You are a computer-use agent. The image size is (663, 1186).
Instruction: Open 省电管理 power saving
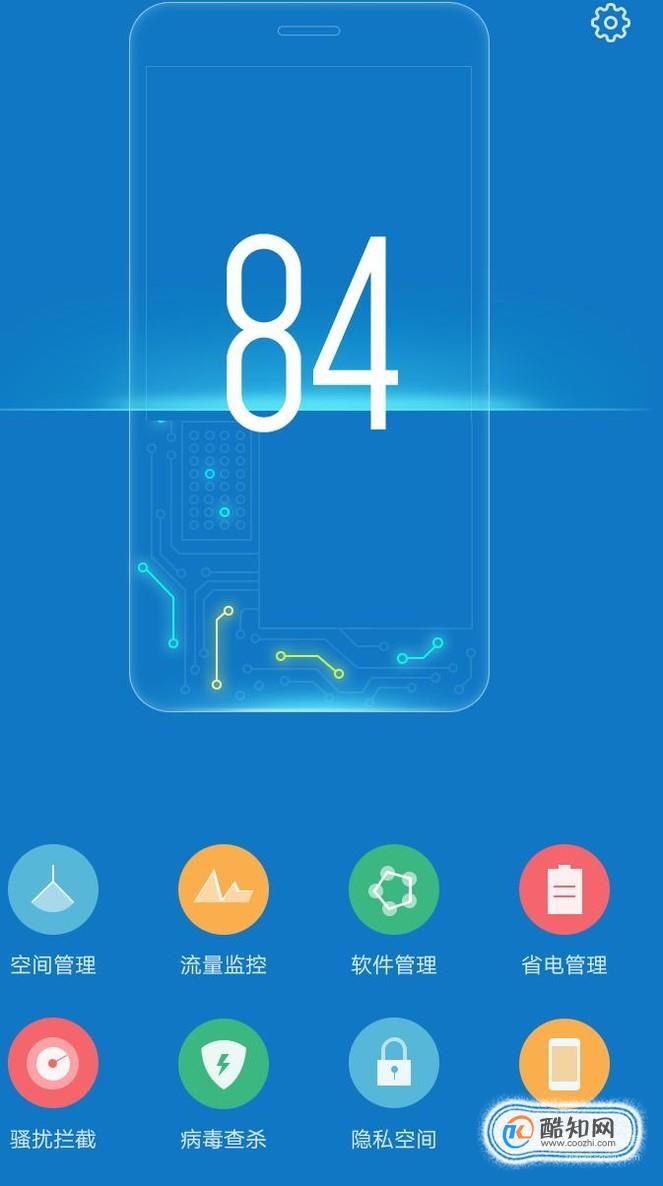564,890
